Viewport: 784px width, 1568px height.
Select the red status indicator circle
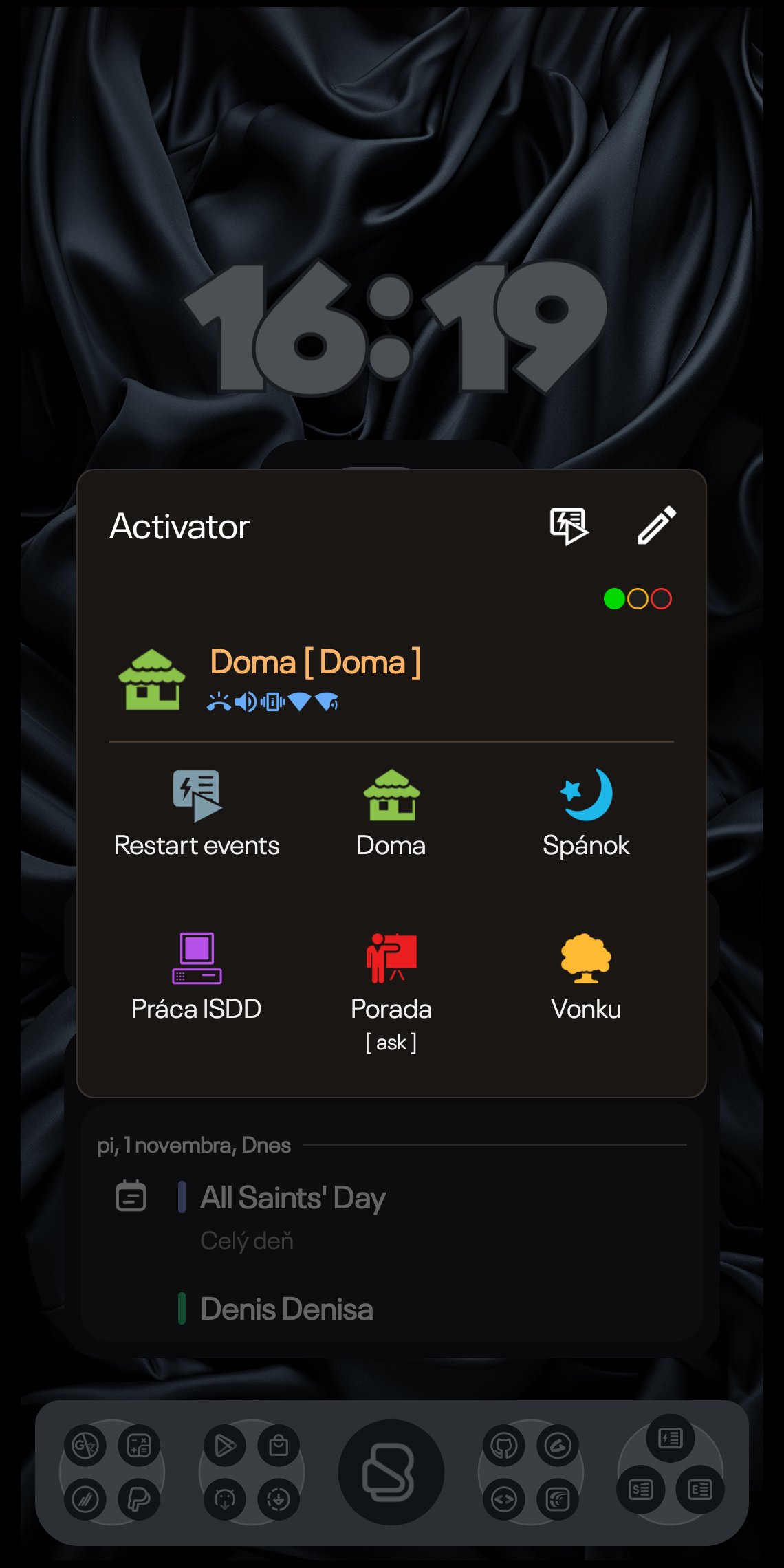[660, 598]
